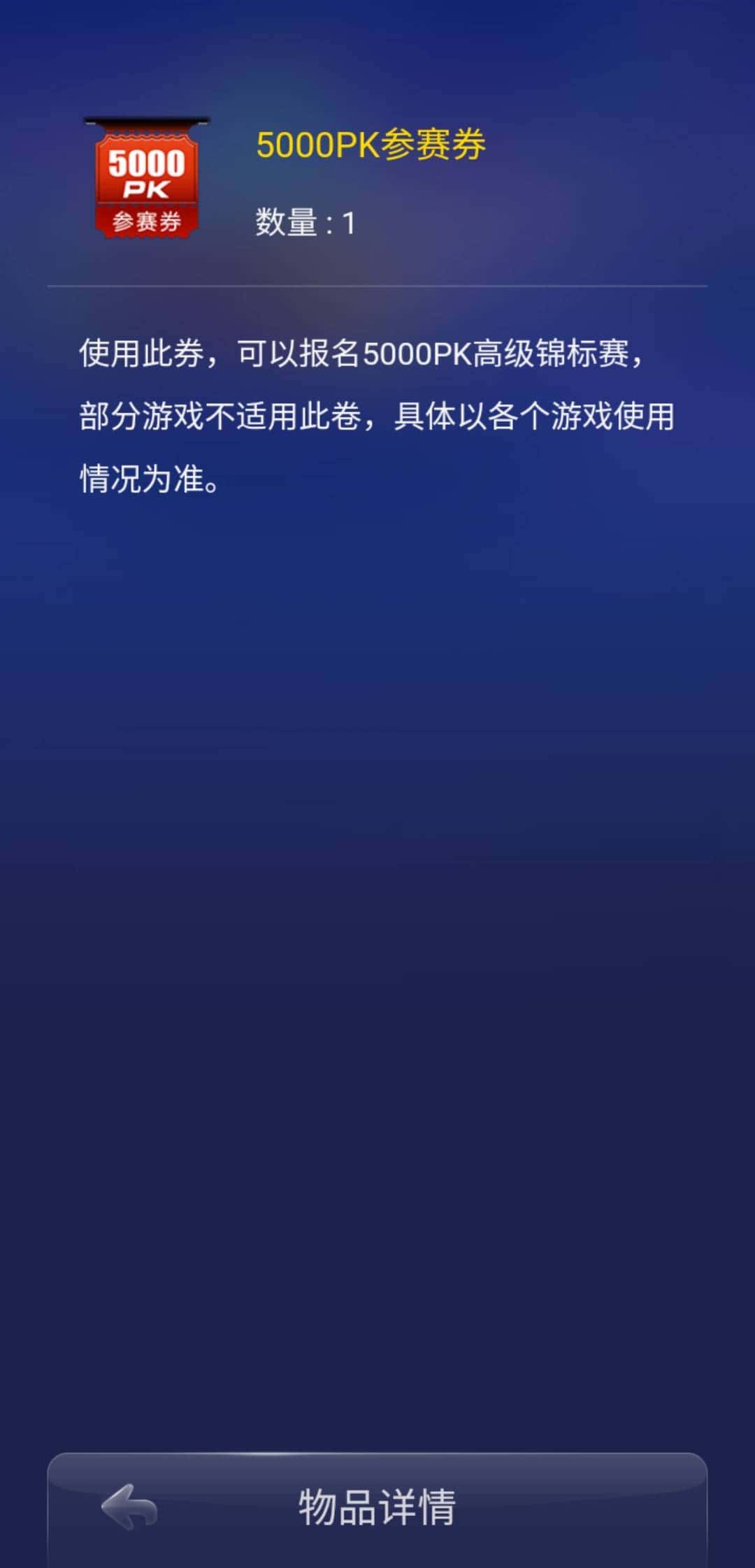The width and height of the screenshot is (755, 1568).
Task: Tap the divider line under the quantity
Action: tap(377, 286)
